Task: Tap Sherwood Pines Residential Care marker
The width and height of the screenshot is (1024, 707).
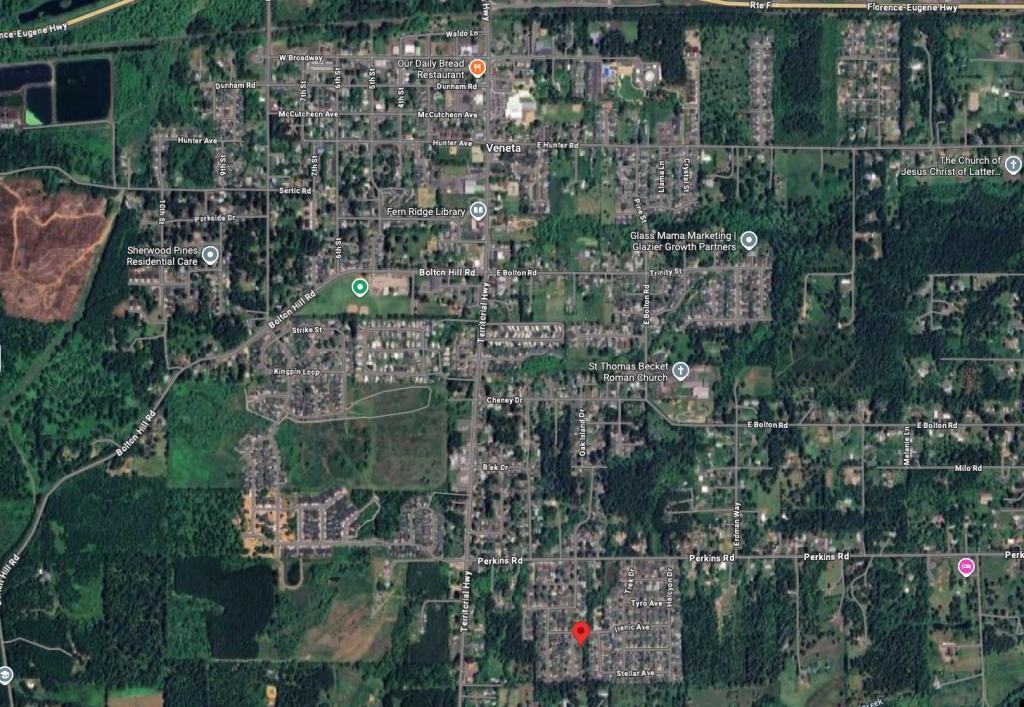Action: pos(210,255)
